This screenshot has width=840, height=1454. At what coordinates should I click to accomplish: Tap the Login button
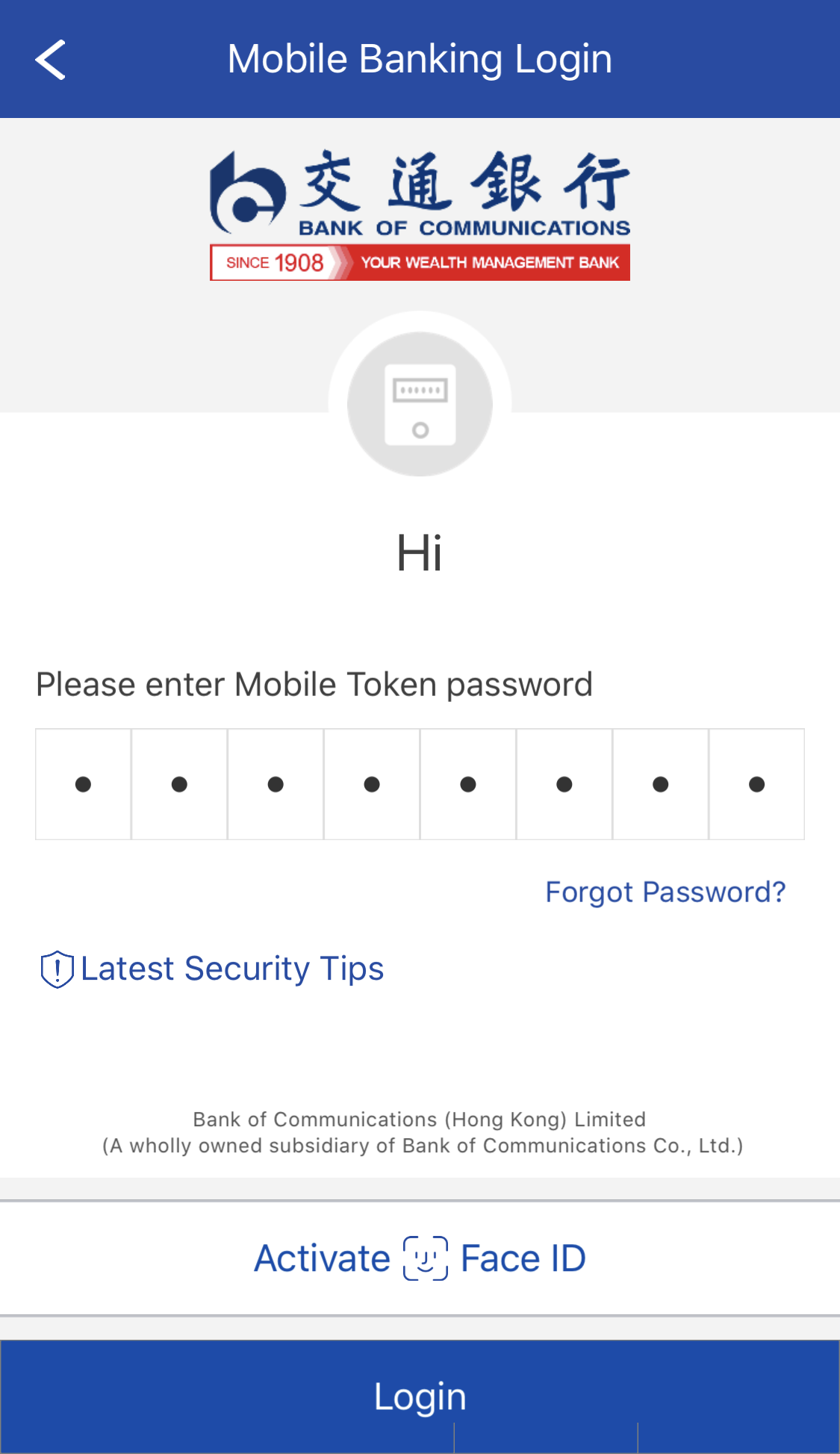(x=420, y=1396)
